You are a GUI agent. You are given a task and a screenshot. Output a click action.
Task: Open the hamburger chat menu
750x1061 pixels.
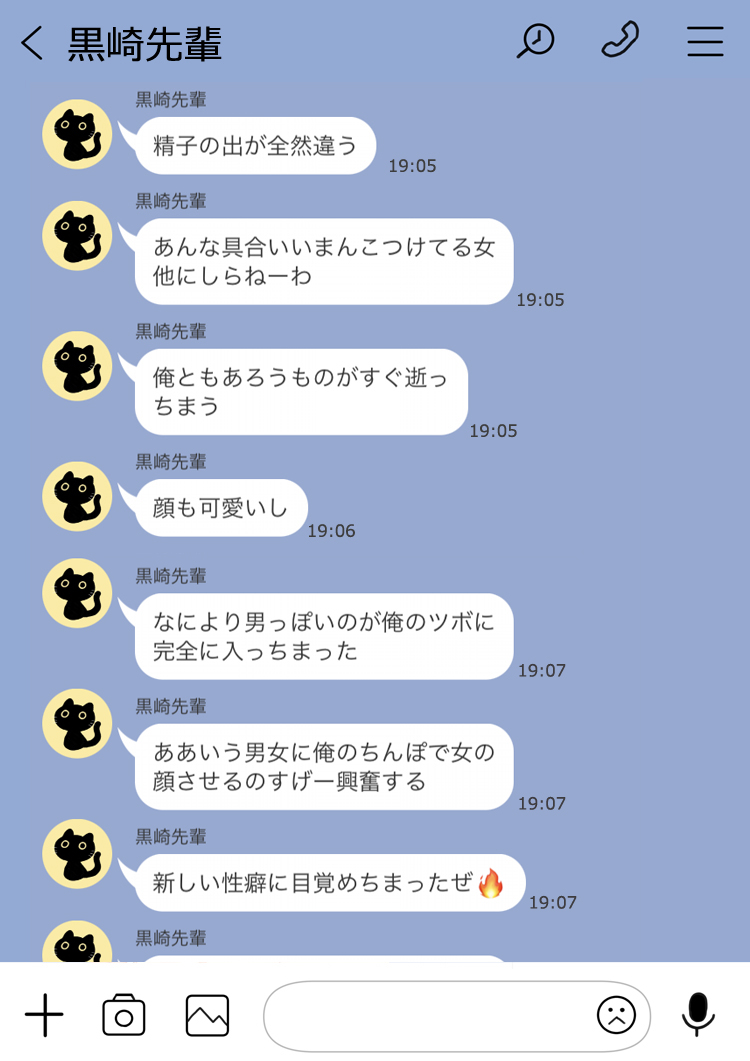705,41
